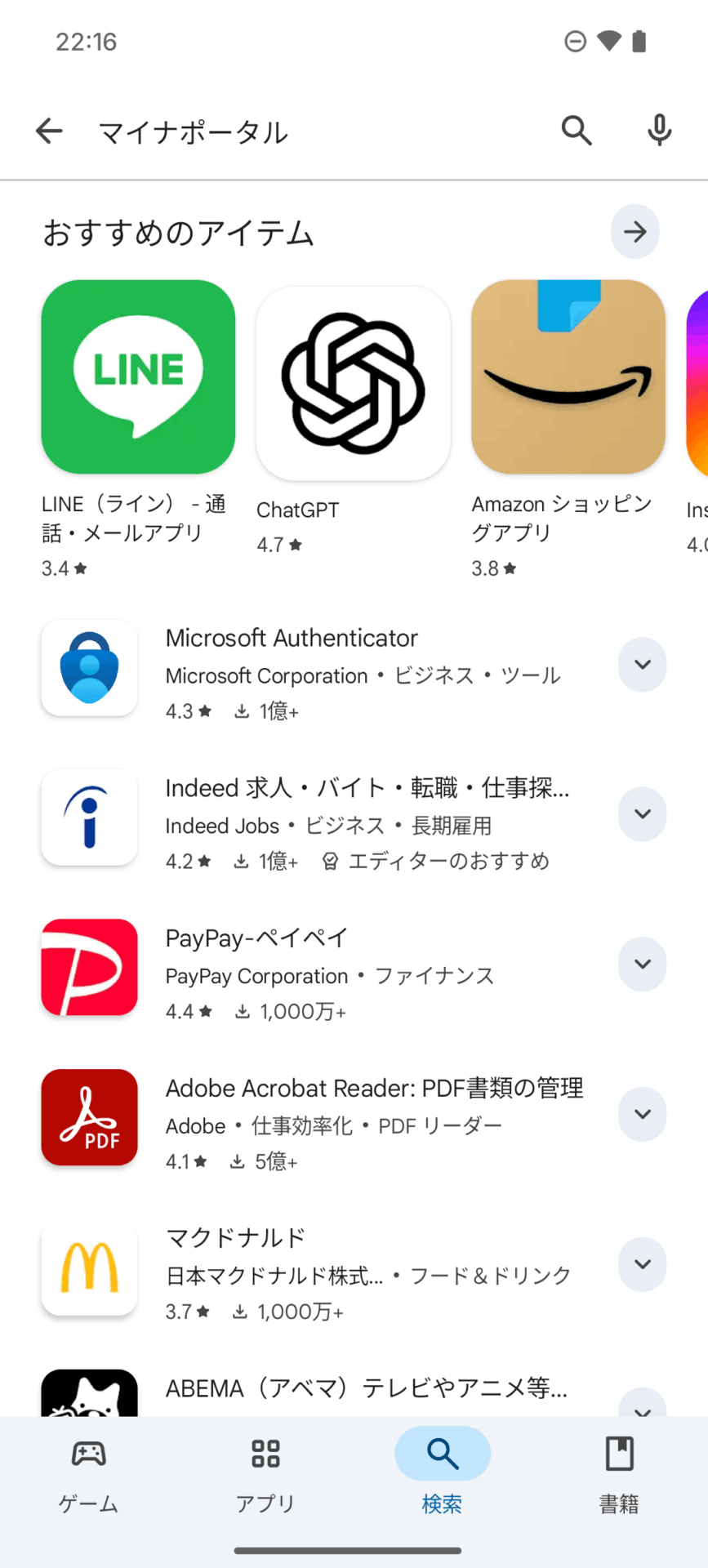708x1568 pixels.
Task: Go back from search results
Action: [49, 131]
